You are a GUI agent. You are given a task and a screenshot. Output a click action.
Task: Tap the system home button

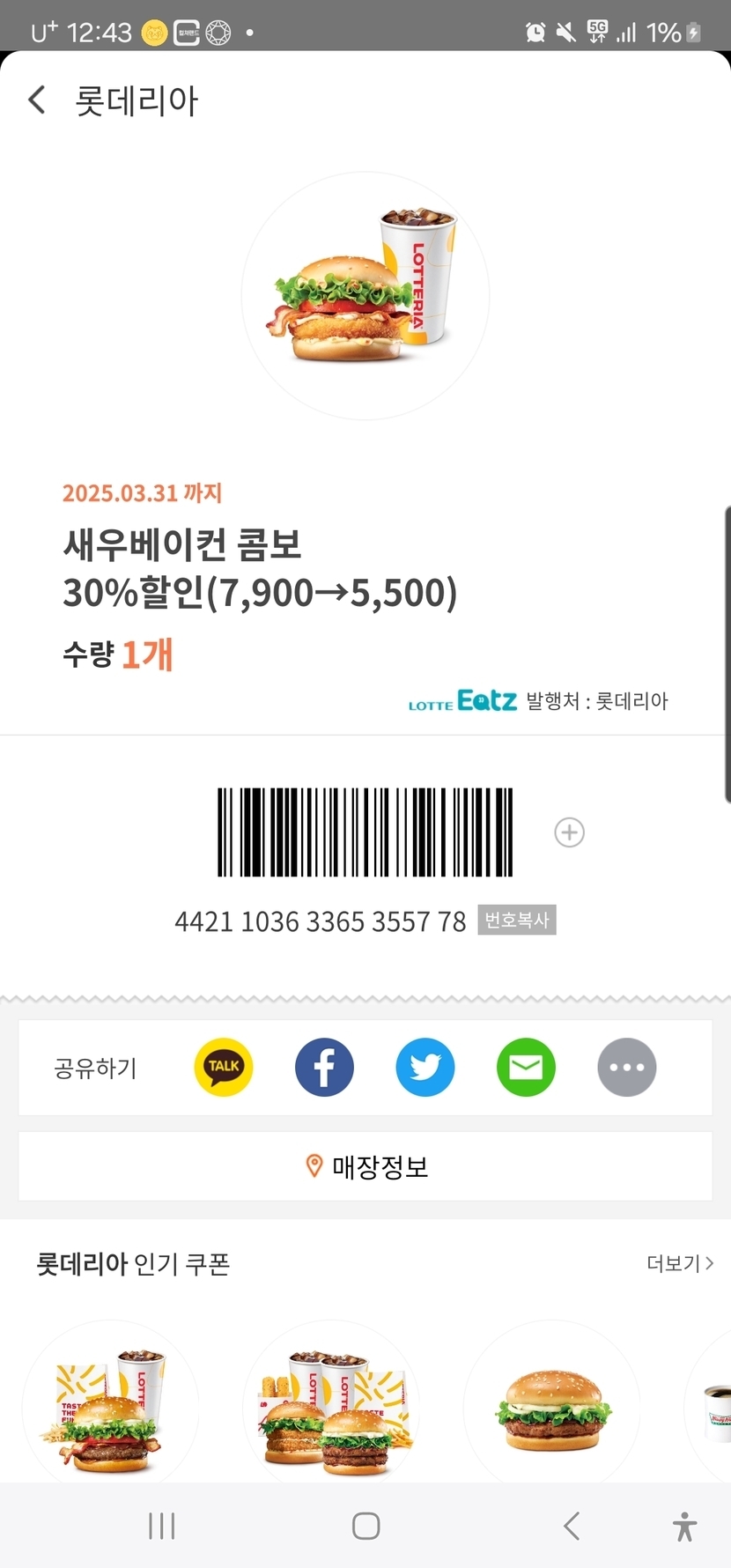365,1526
